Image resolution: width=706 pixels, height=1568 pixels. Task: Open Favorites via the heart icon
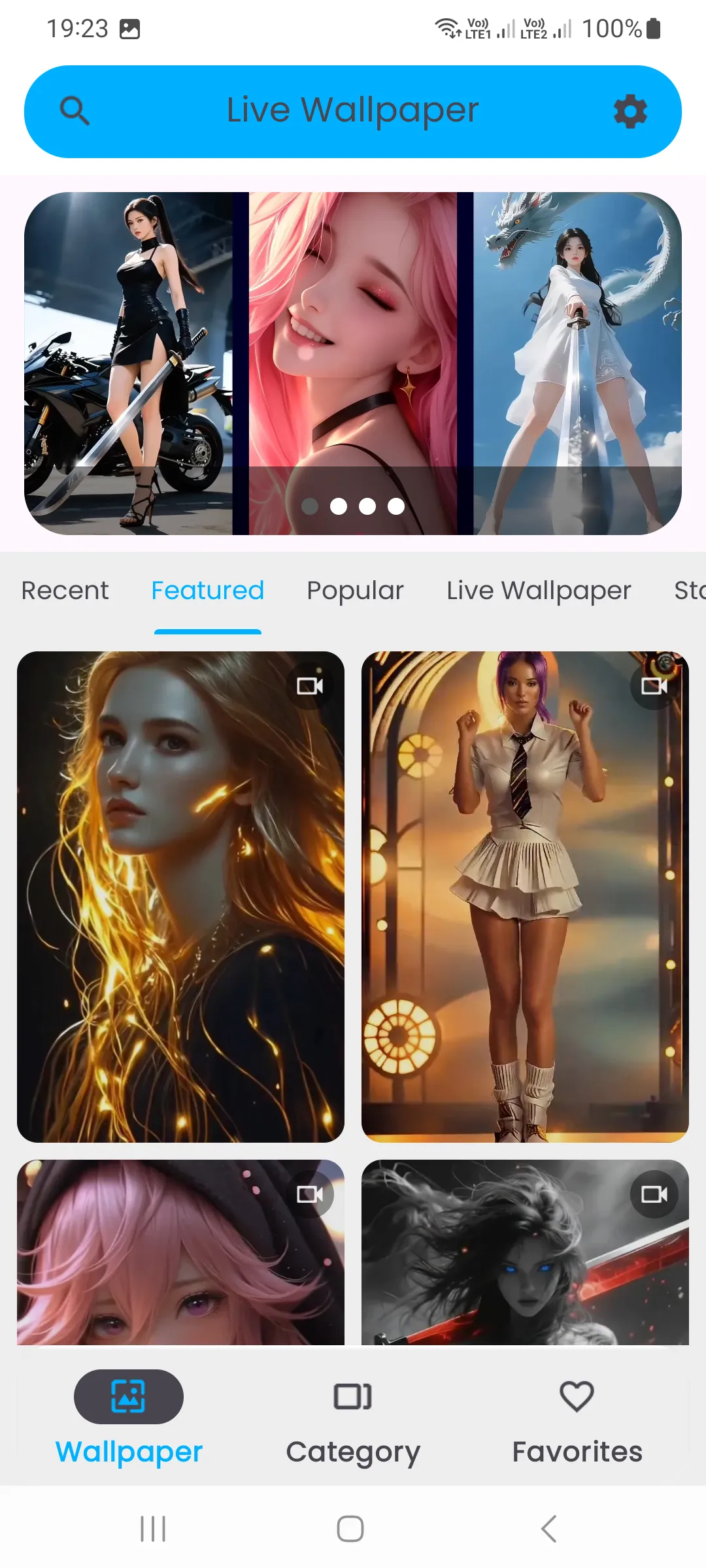[576, 1396]
